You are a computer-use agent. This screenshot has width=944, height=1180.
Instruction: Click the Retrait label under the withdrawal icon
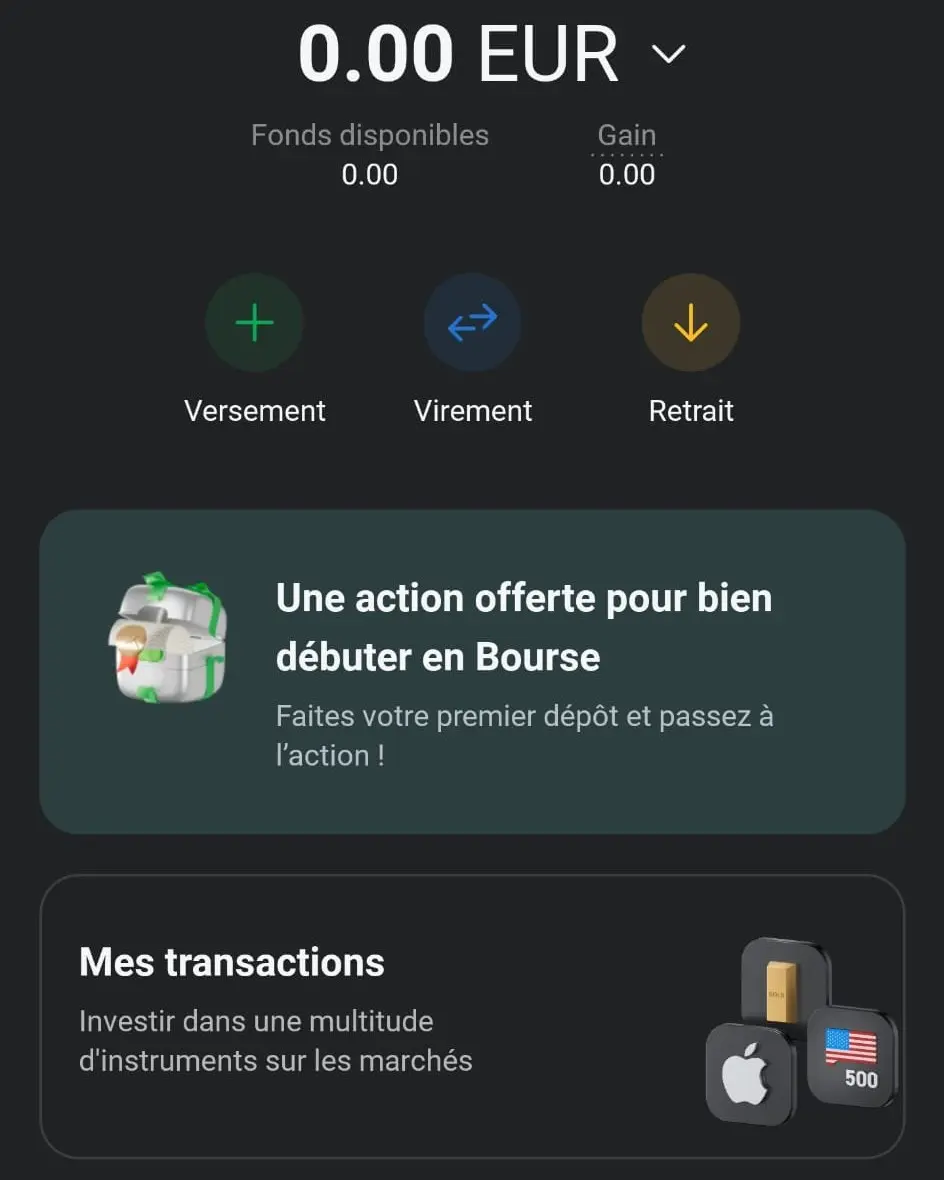[x=690, y=410]
